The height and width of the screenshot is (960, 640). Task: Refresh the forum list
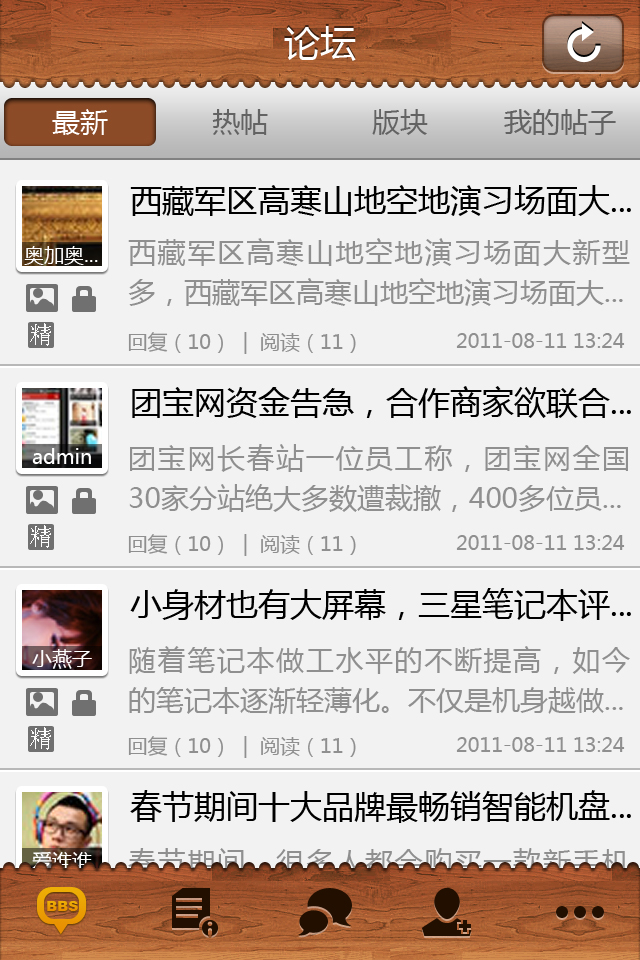(x=582, y=44)
